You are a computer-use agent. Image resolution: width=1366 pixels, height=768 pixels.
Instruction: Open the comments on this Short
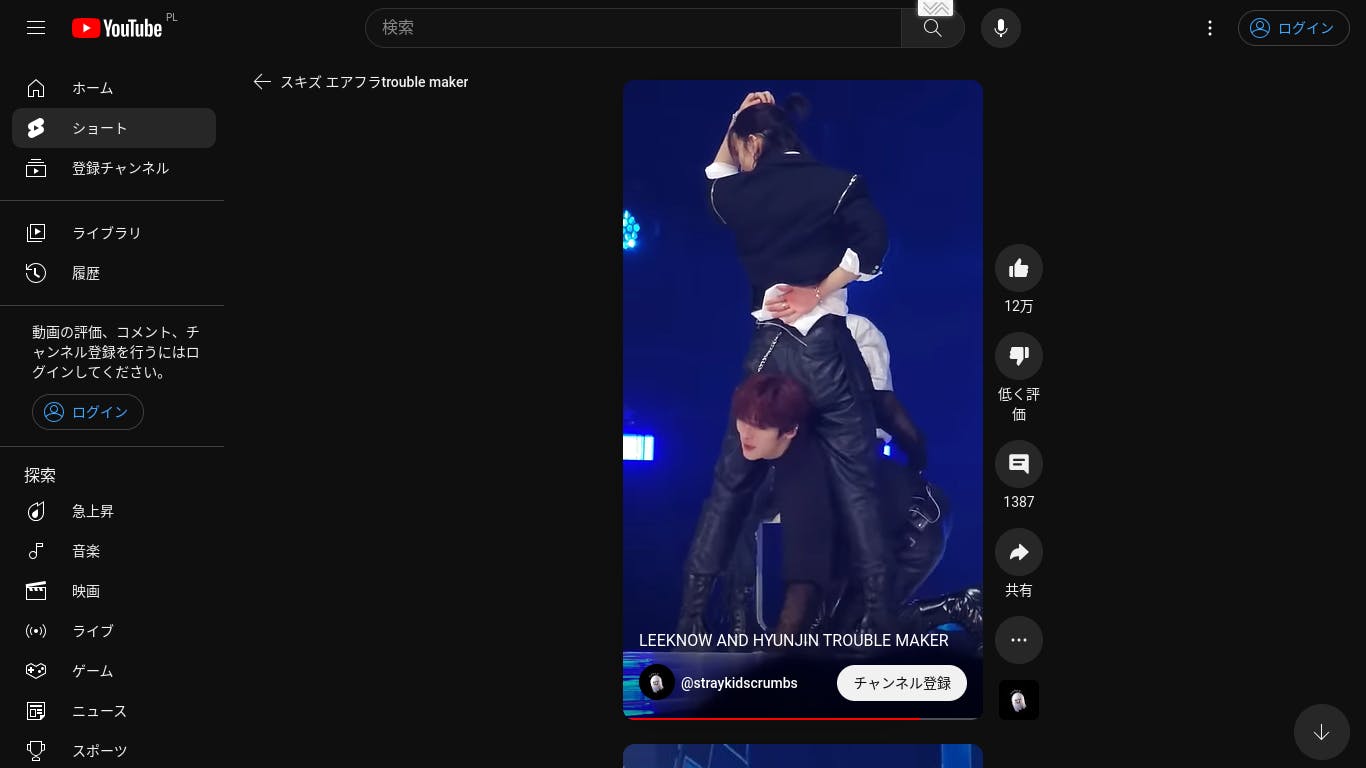coord(1018,464)
